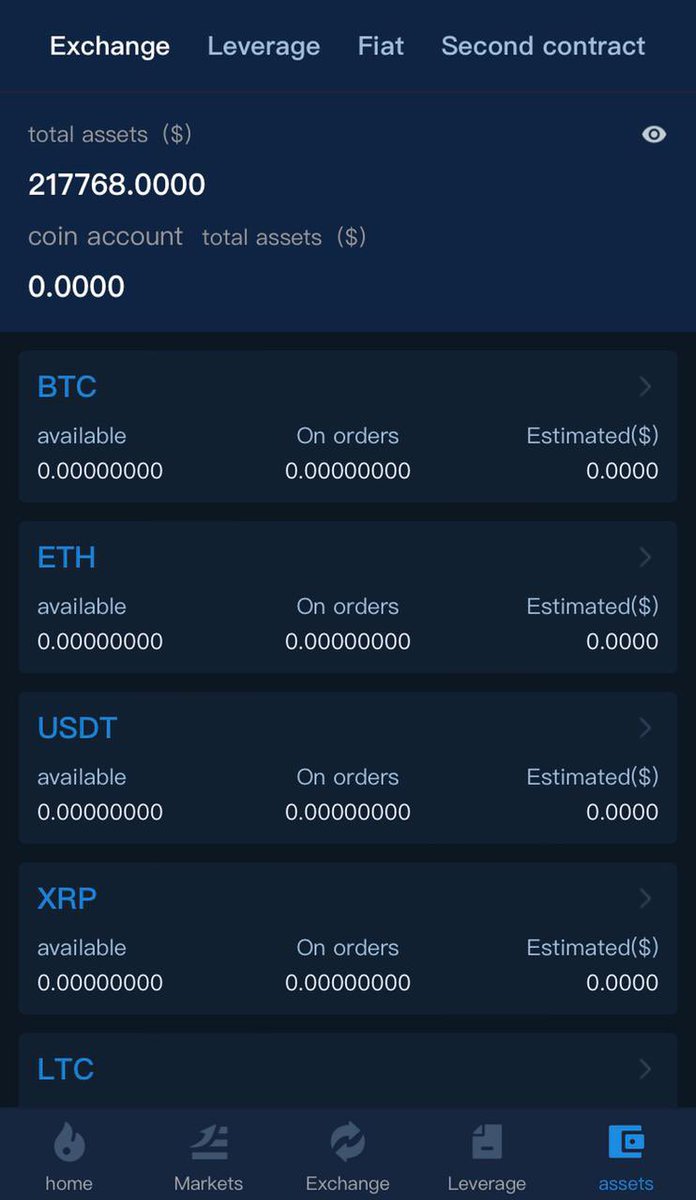Image resolution: width=696 pixels, height=1200 pixels.
Task: Open the ETH asset row
Action: [x=348, y=597]
